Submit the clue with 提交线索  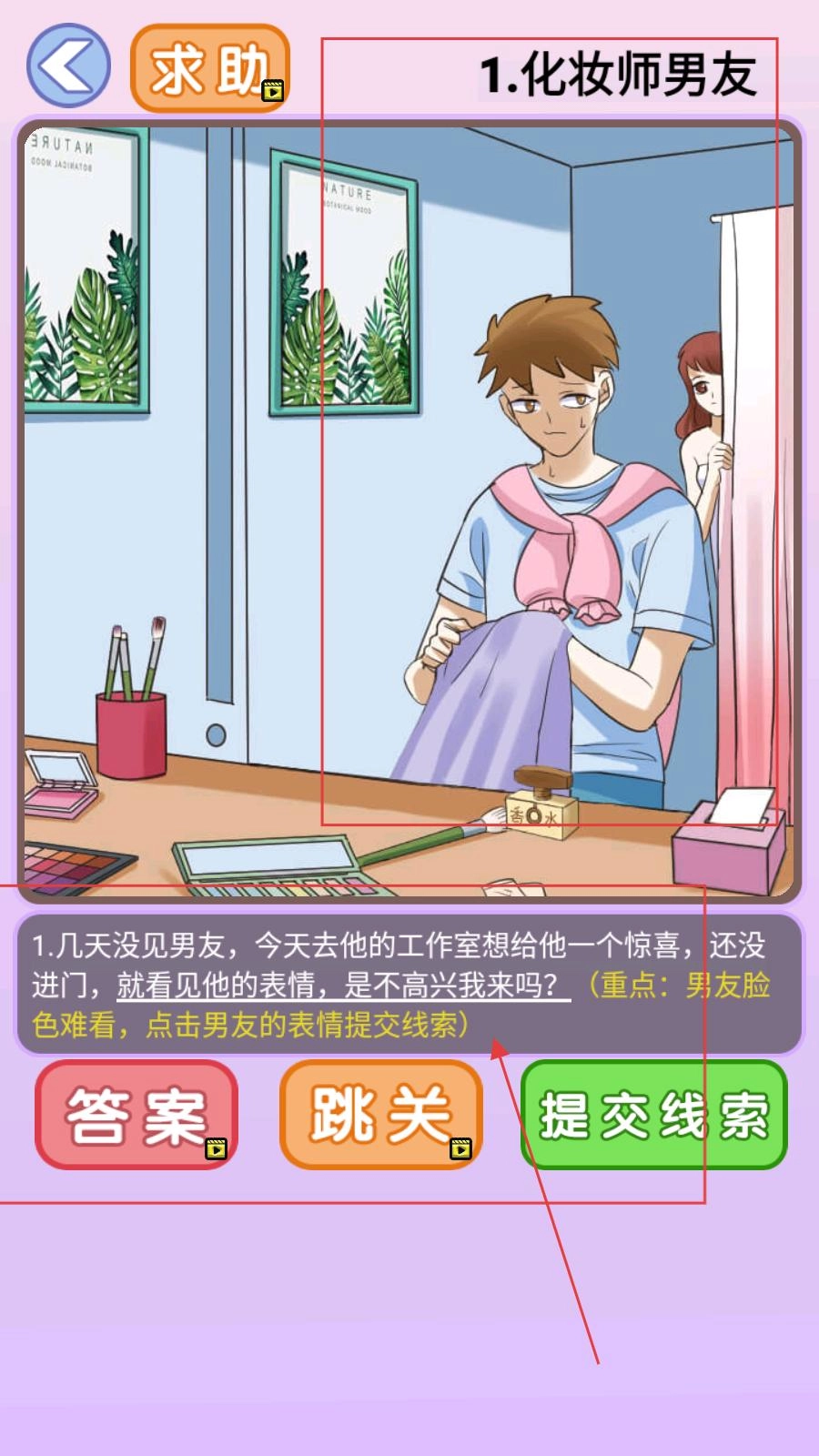click(653, 1115)
